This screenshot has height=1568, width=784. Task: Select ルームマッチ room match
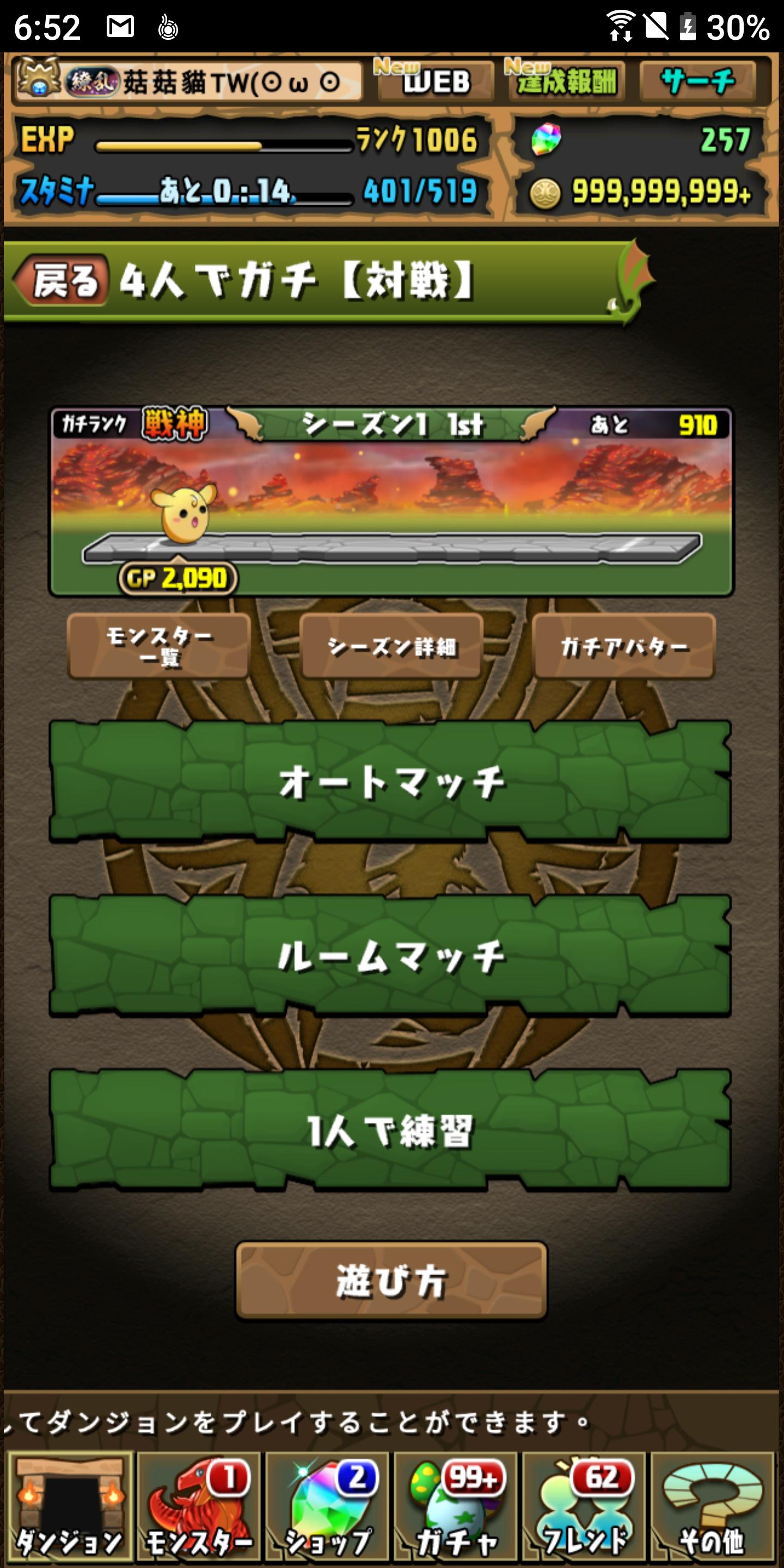coord(390,955)
